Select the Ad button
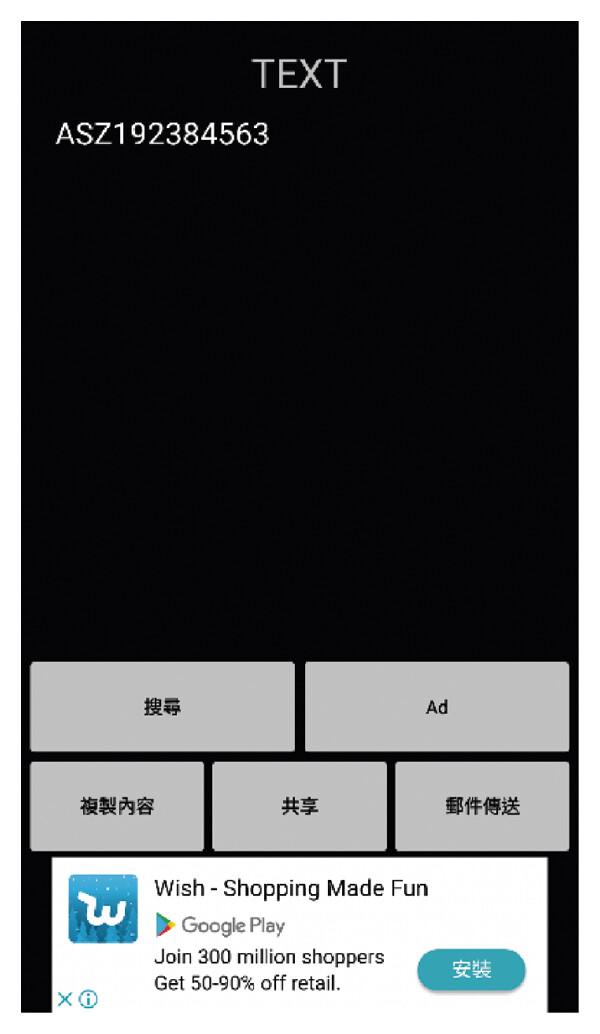 [436, 706]
